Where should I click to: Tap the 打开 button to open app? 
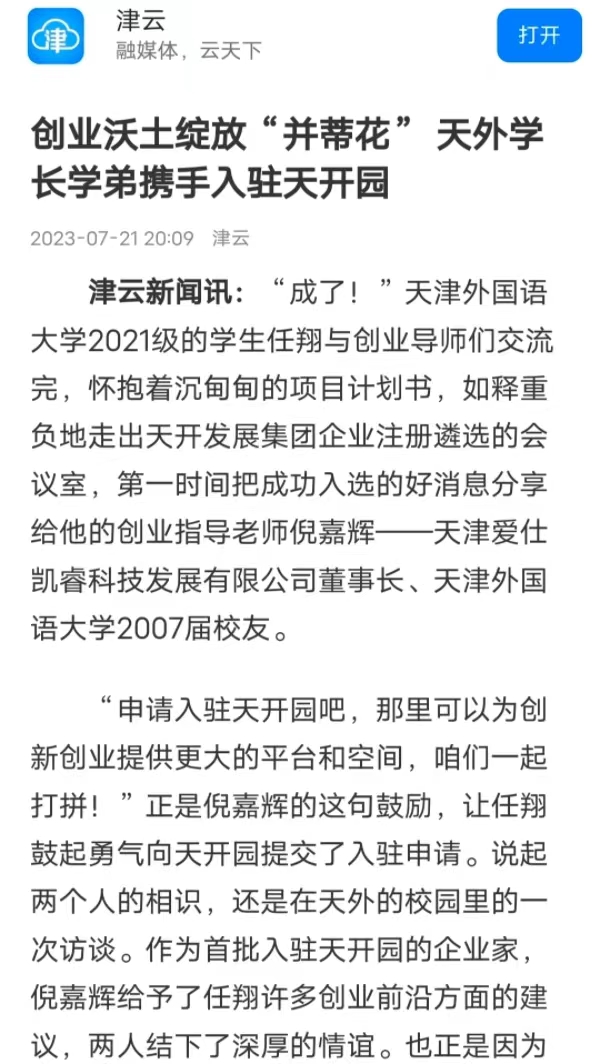point(539,36)
